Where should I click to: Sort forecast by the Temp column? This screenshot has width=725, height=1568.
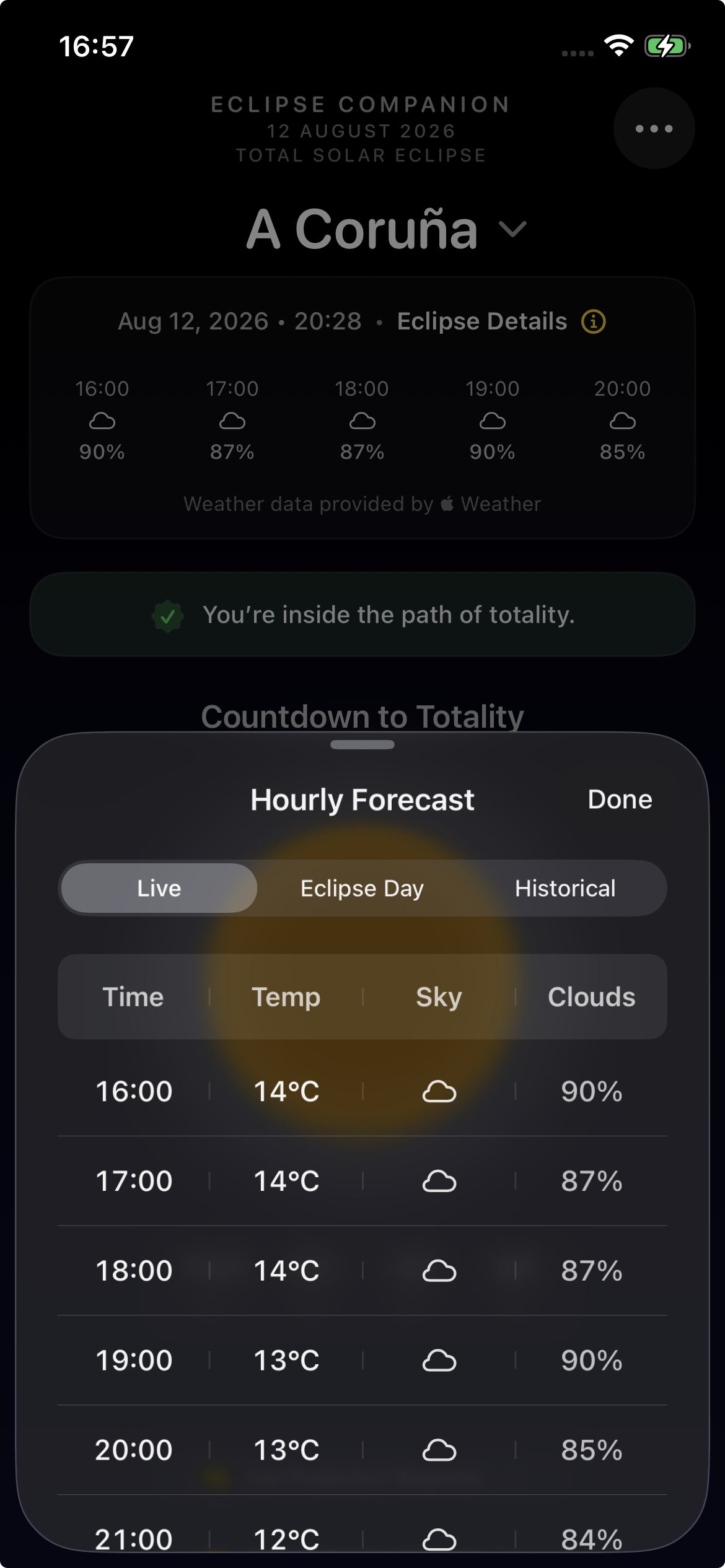(286, 997)
